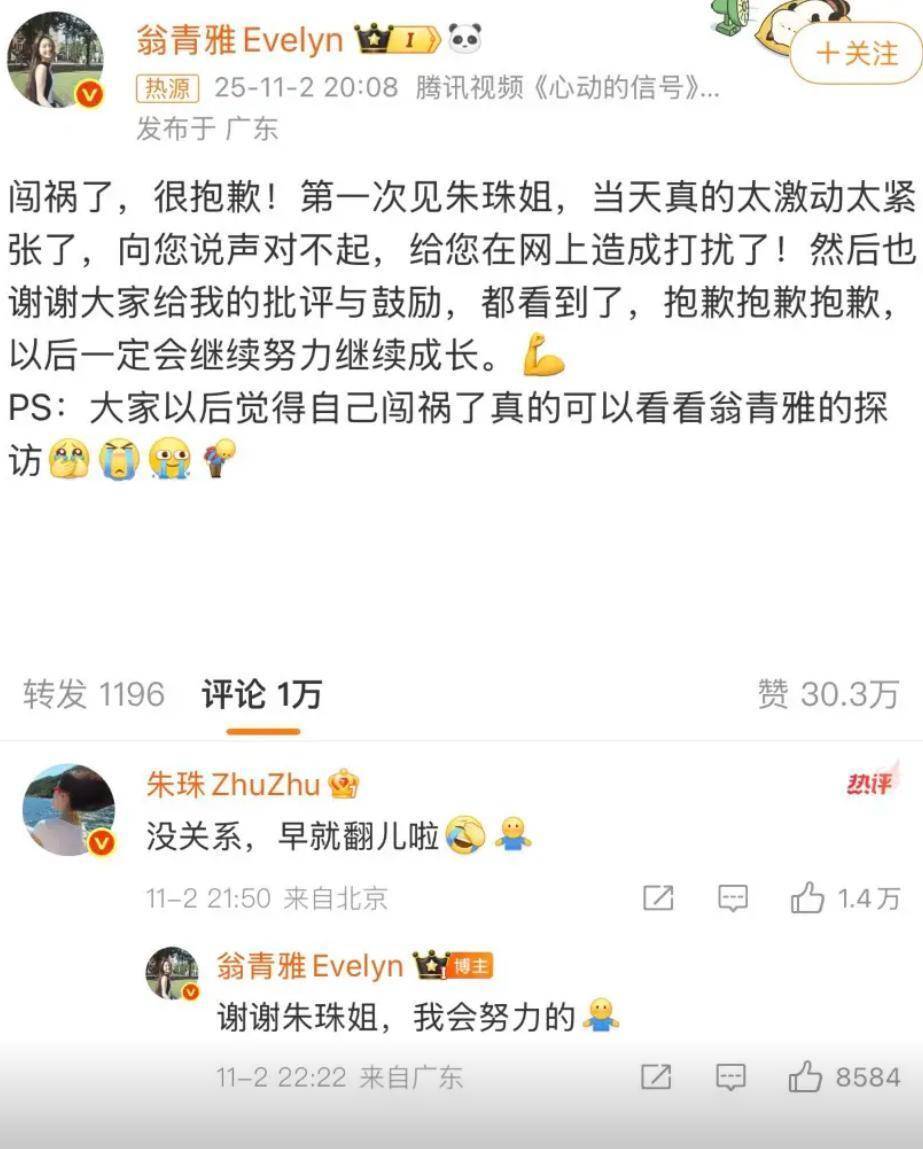Screen dimensions: 923x1149
Task: Follow 翁青雅 Evelyn with +关注 button
Action: (x=856, y=53)
